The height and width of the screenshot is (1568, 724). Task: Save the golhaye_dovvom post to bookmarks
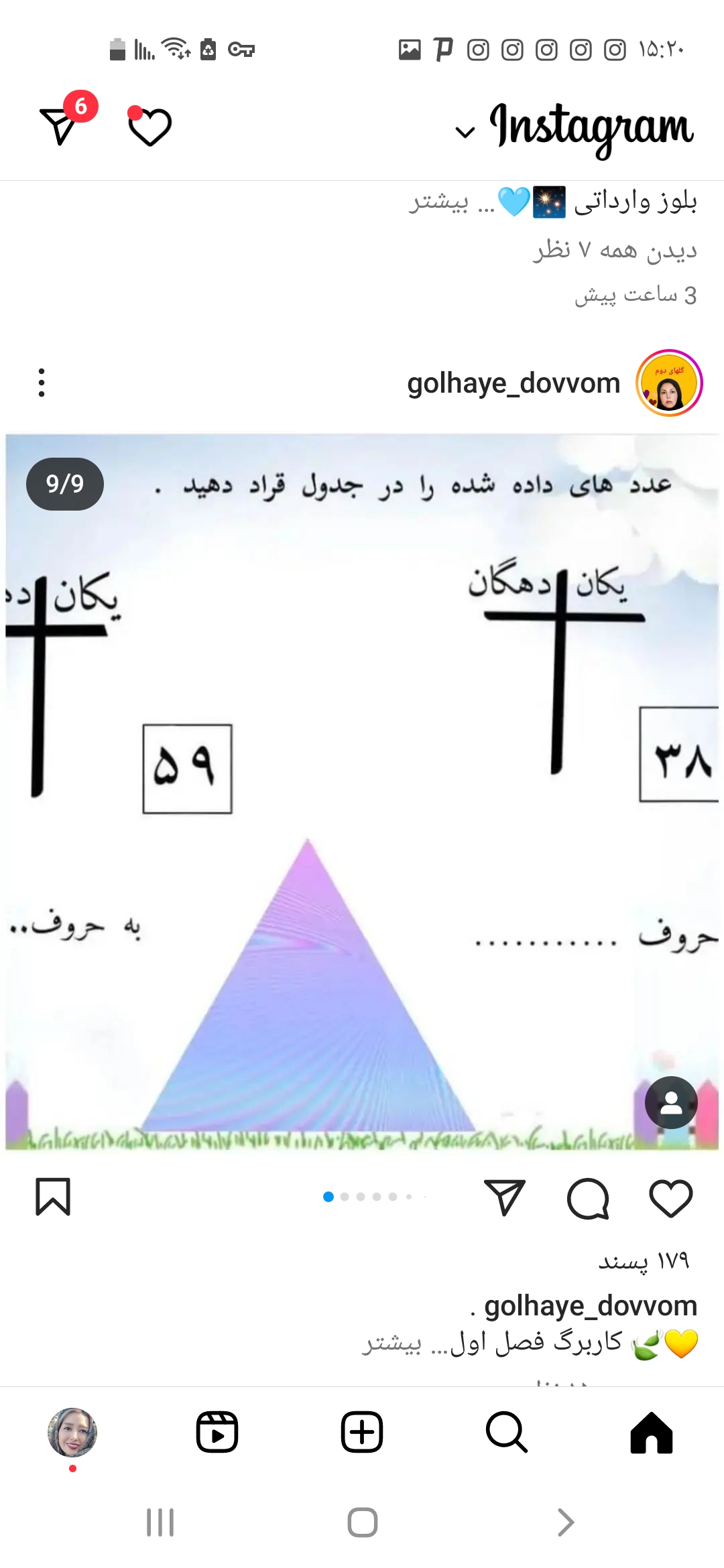(x=53, y=1197)
